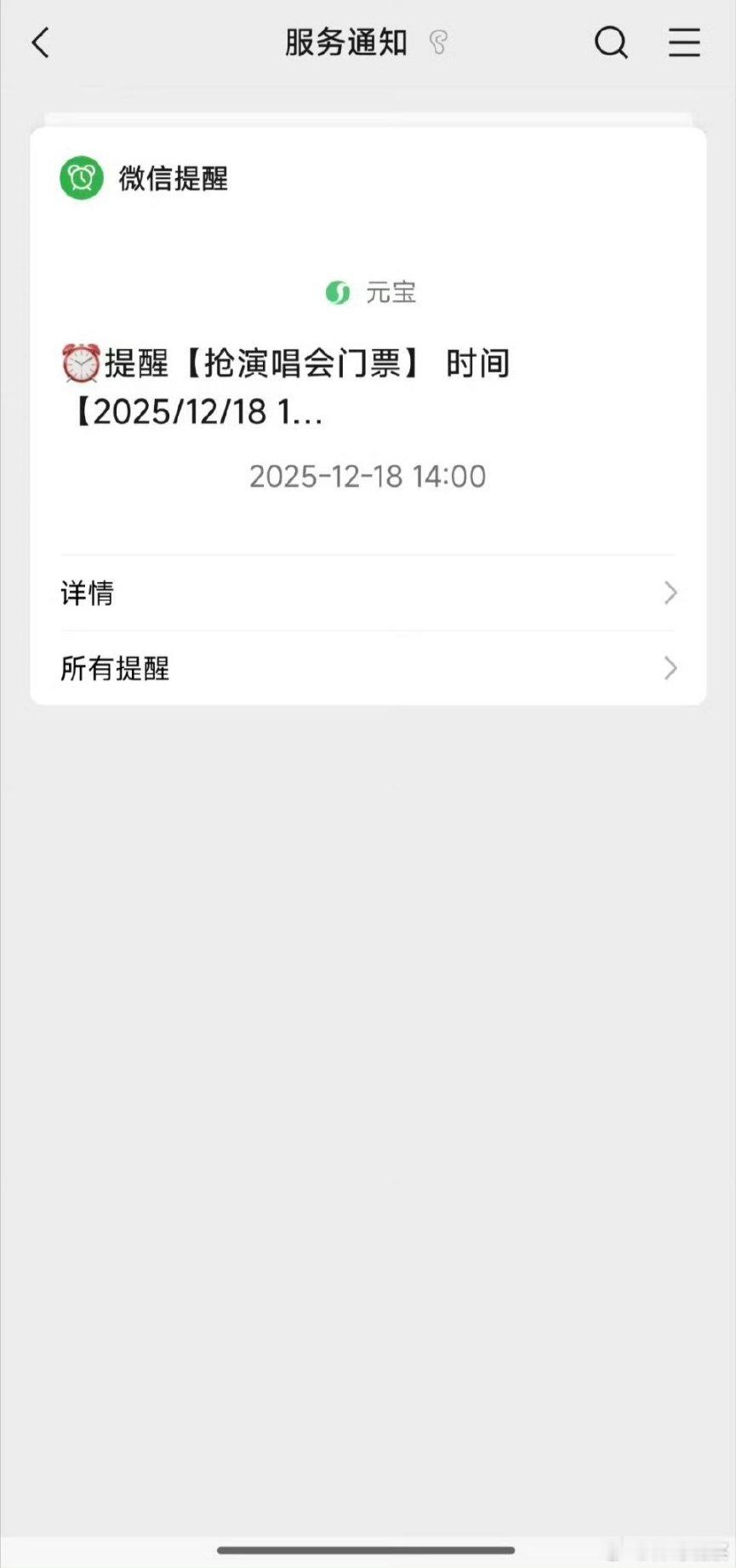Click the timestamp 2025-12-18 14:00
The width and height of the screenshot is (736, 1568).
(x=367, y=477)
